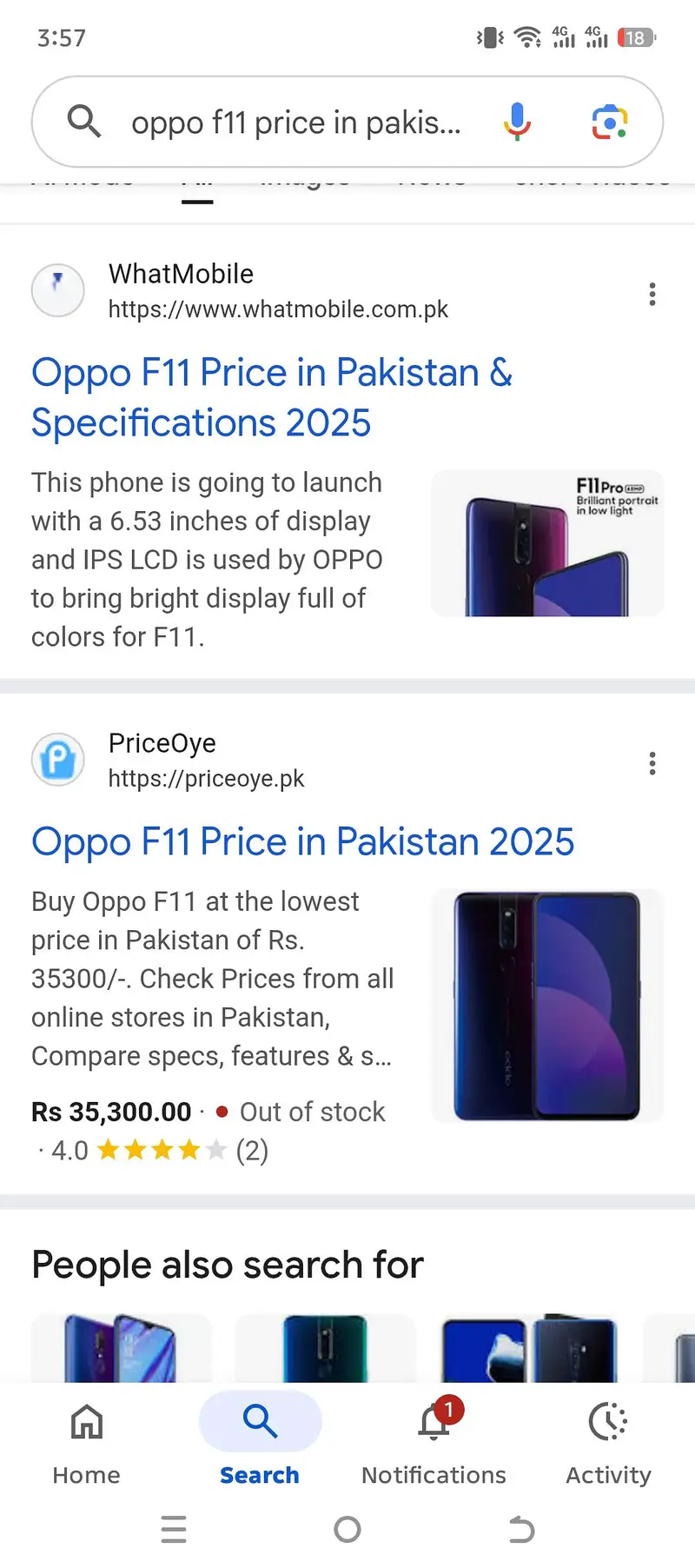Tap the Oppo F11 Pro result image
The image size is (695, 1568).
pyautogui.click(x=546, y=542)
